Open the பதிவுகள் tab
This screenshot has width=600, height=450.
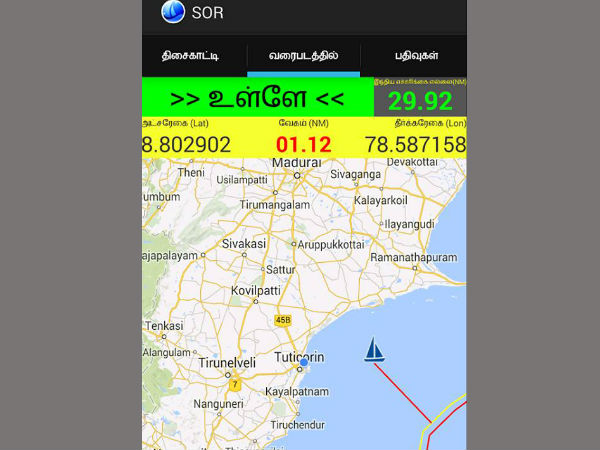pos(414,55)
